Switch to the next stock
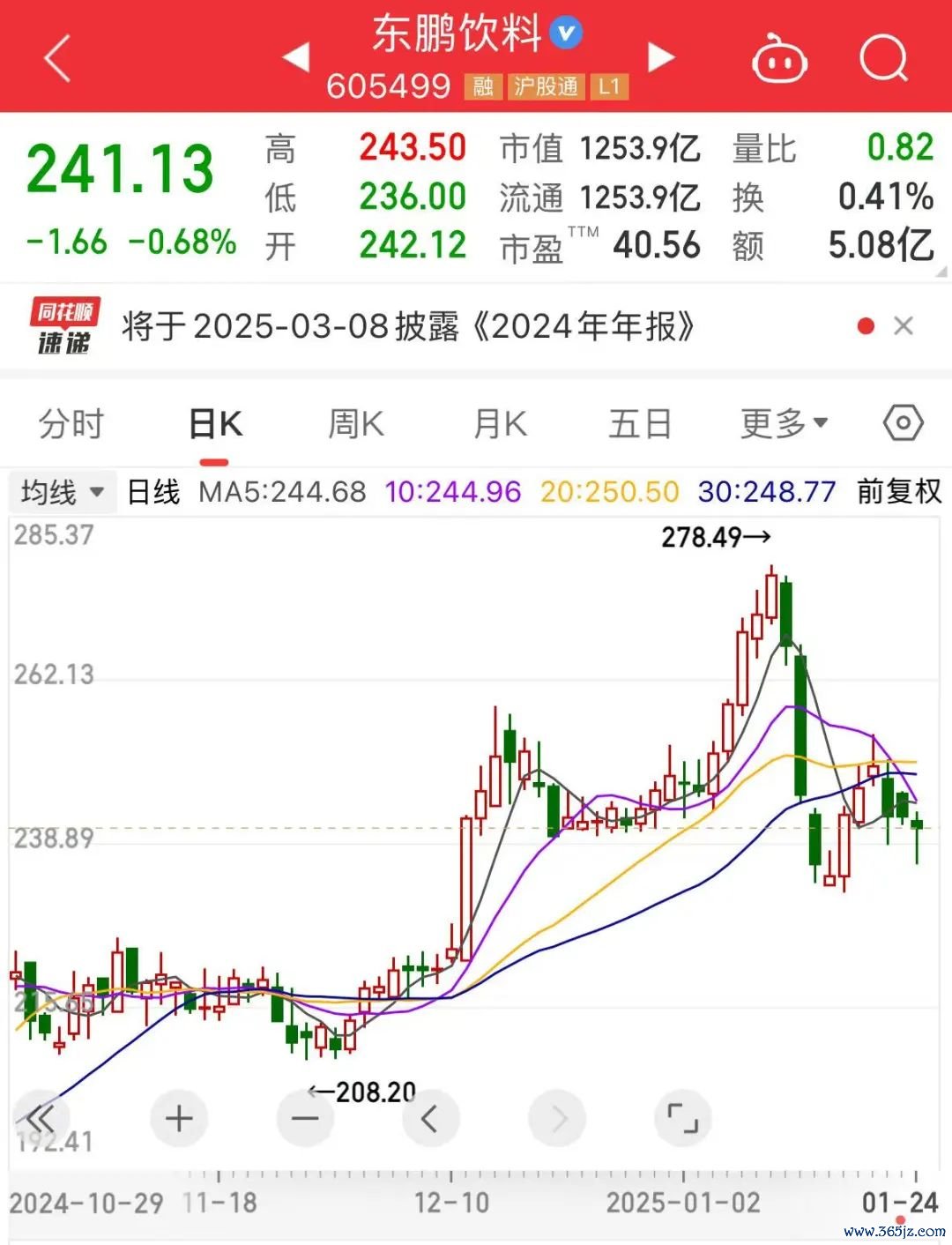 pyautogui.click(x=660, y=56)
